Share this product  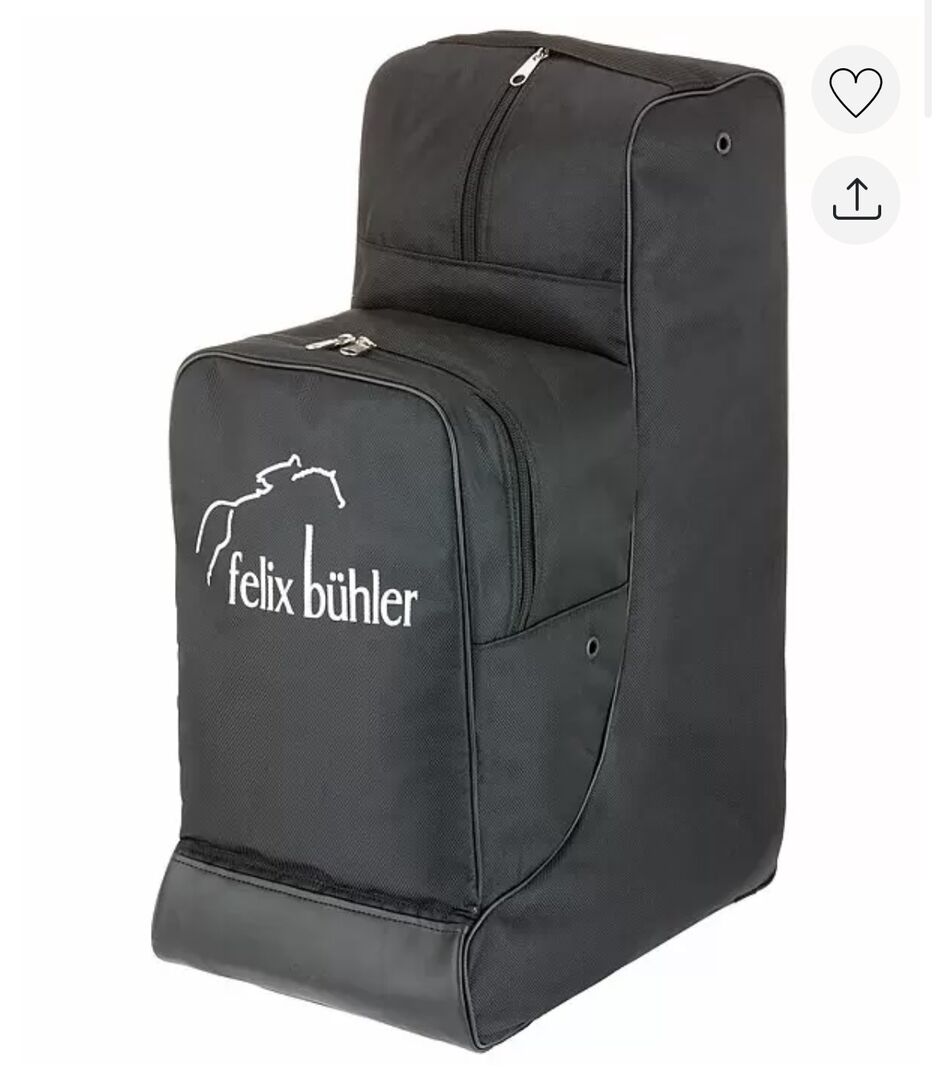[855, 199]
